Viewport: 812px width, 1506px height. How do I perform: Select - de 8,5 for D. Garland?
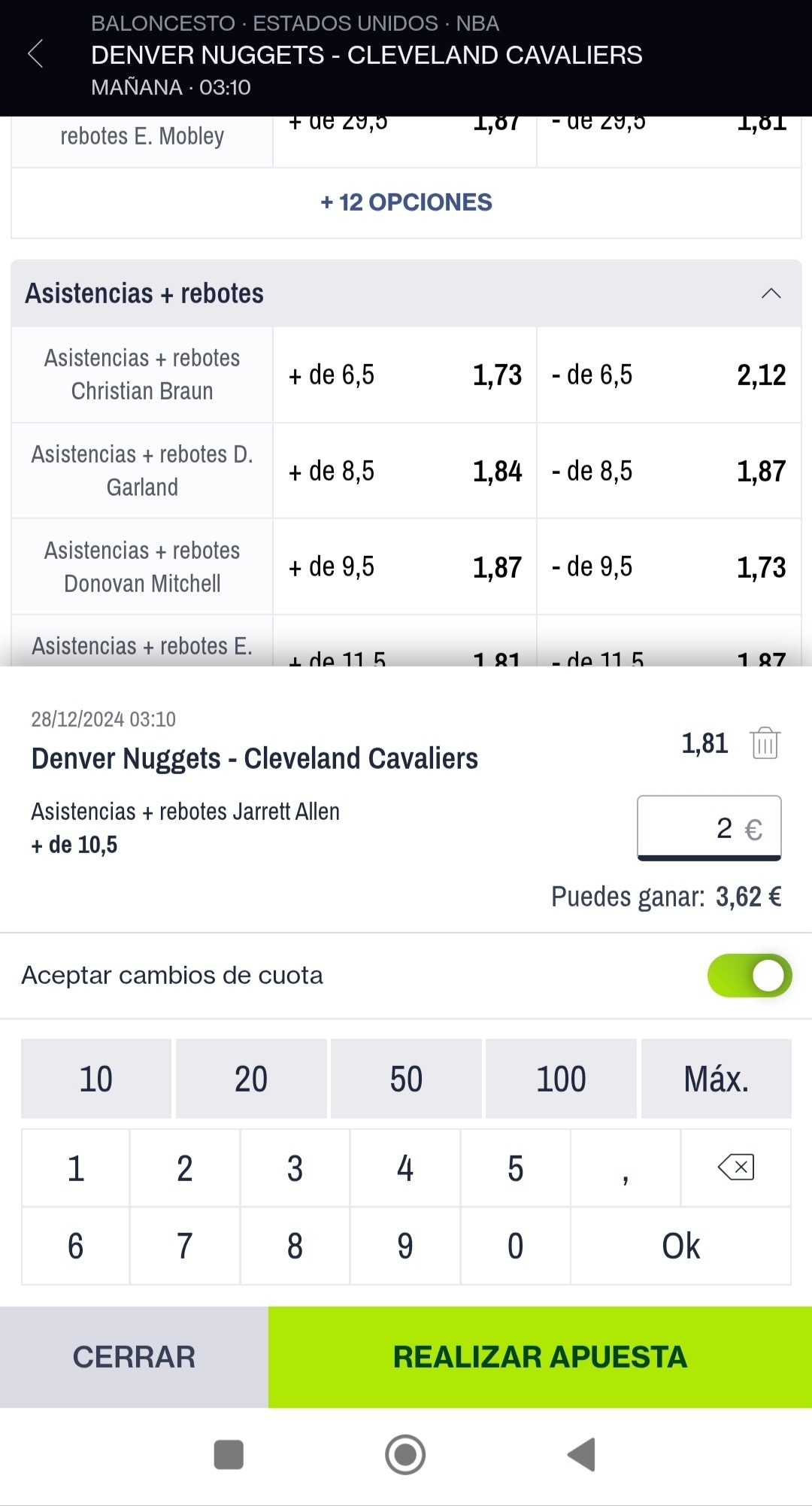coord(668,471)
